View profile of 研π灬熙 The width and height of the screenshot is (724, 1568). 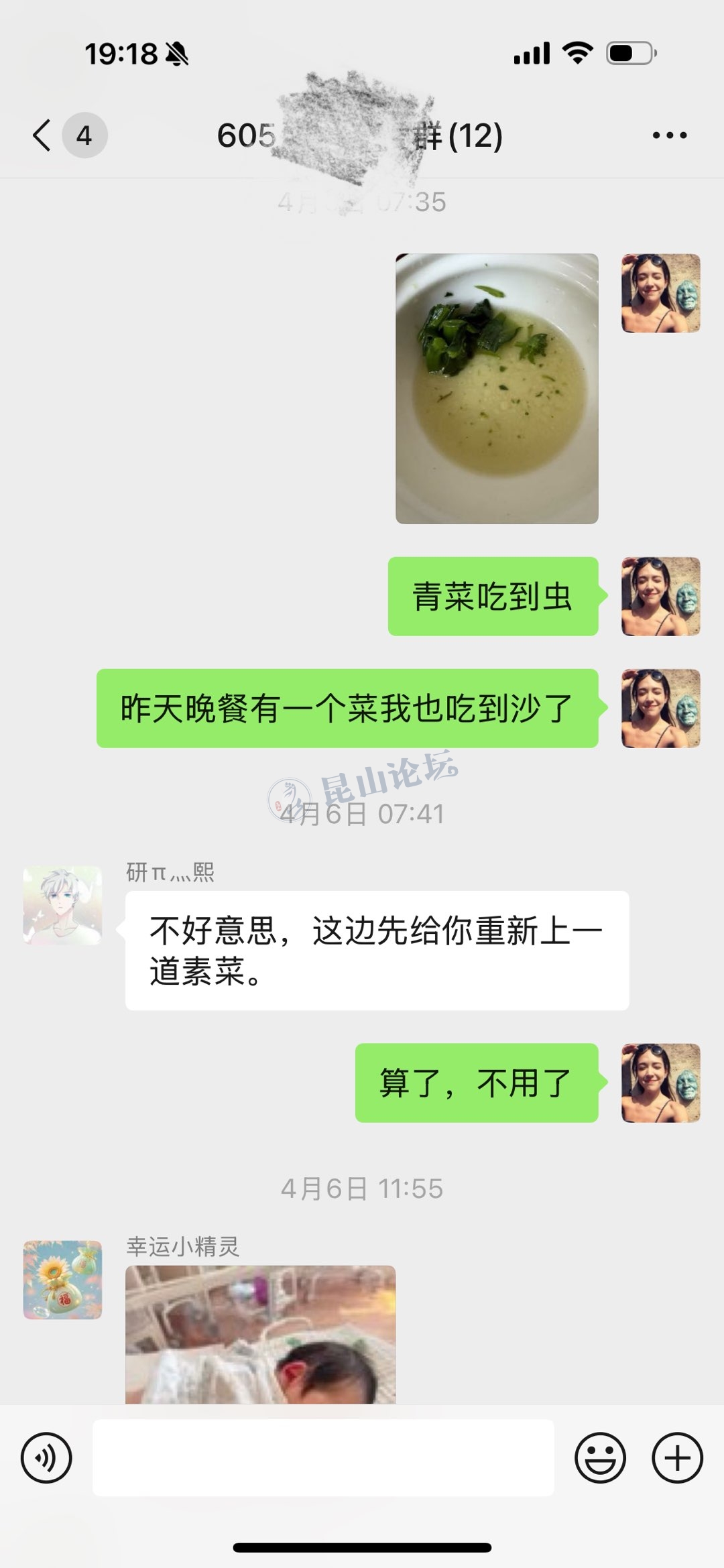pyautogui.click(x=63, y=905)
